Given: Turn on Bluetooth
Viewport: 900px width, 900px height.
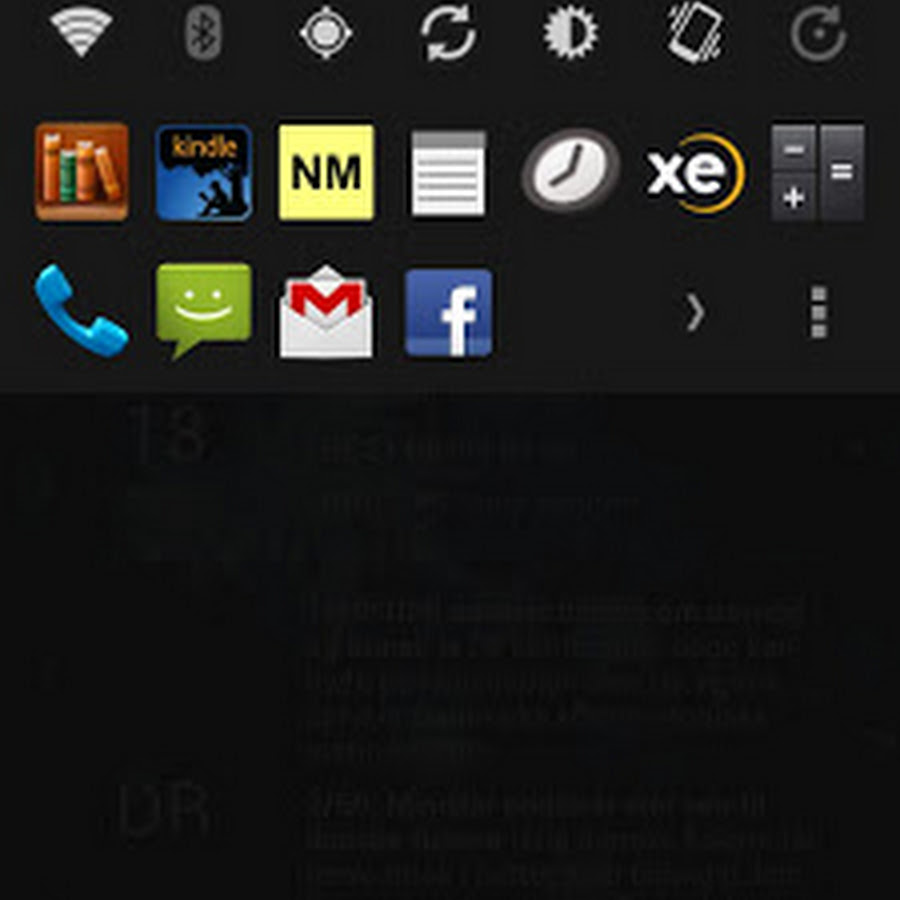Looking at the screenshot, I should click(203, 33).
